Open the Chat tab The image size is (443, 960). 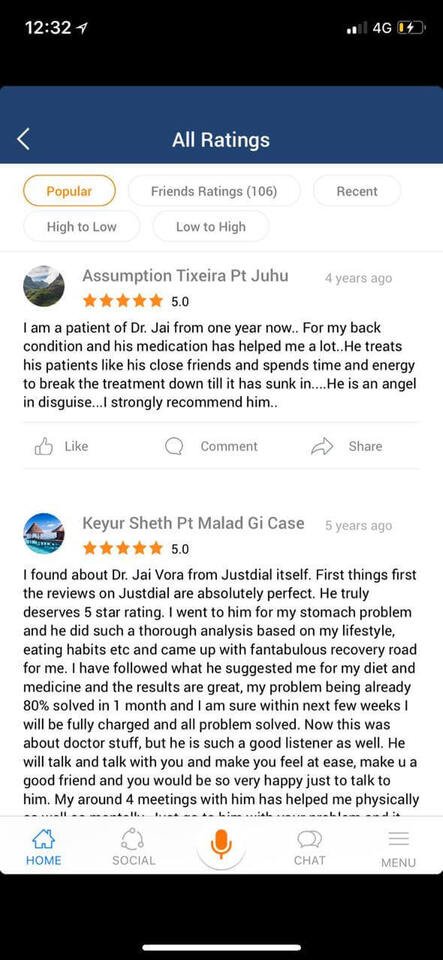(310, 847)
